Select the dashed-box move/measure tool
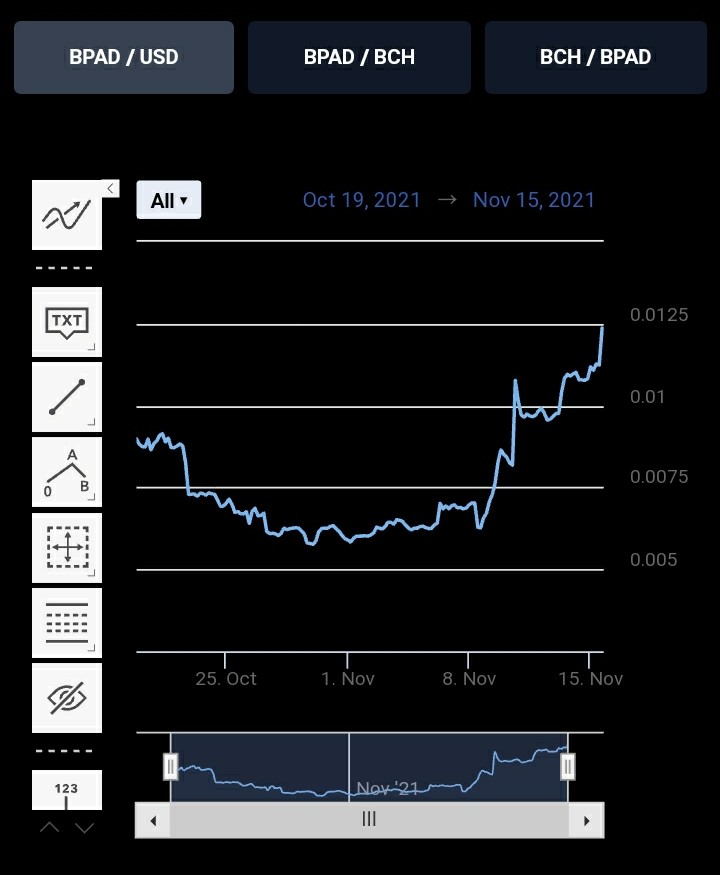This screenshot has height=875, width=720. (x=67, y=547)
